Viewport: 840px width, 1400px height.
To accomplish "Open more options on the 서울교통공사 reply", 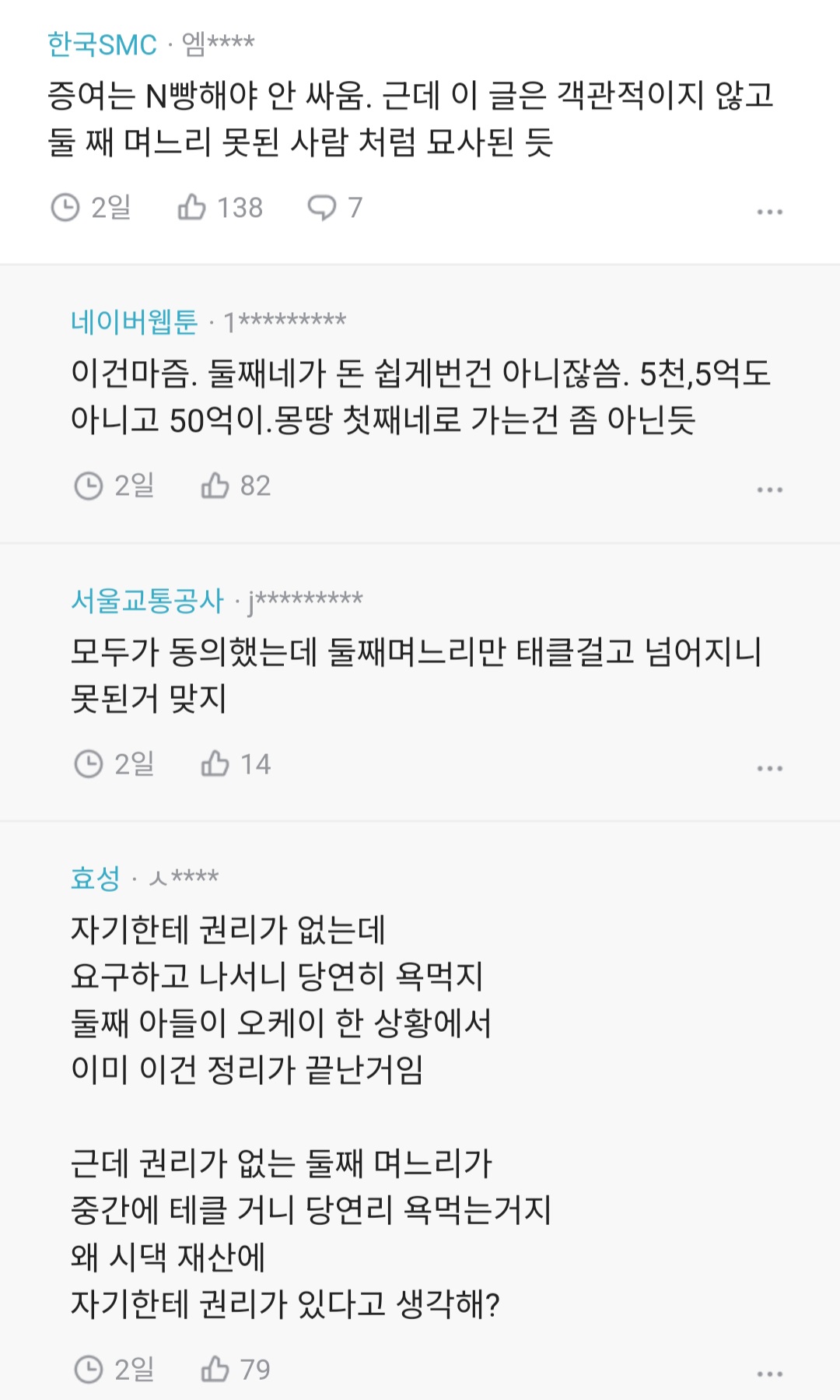I will 770,768.
